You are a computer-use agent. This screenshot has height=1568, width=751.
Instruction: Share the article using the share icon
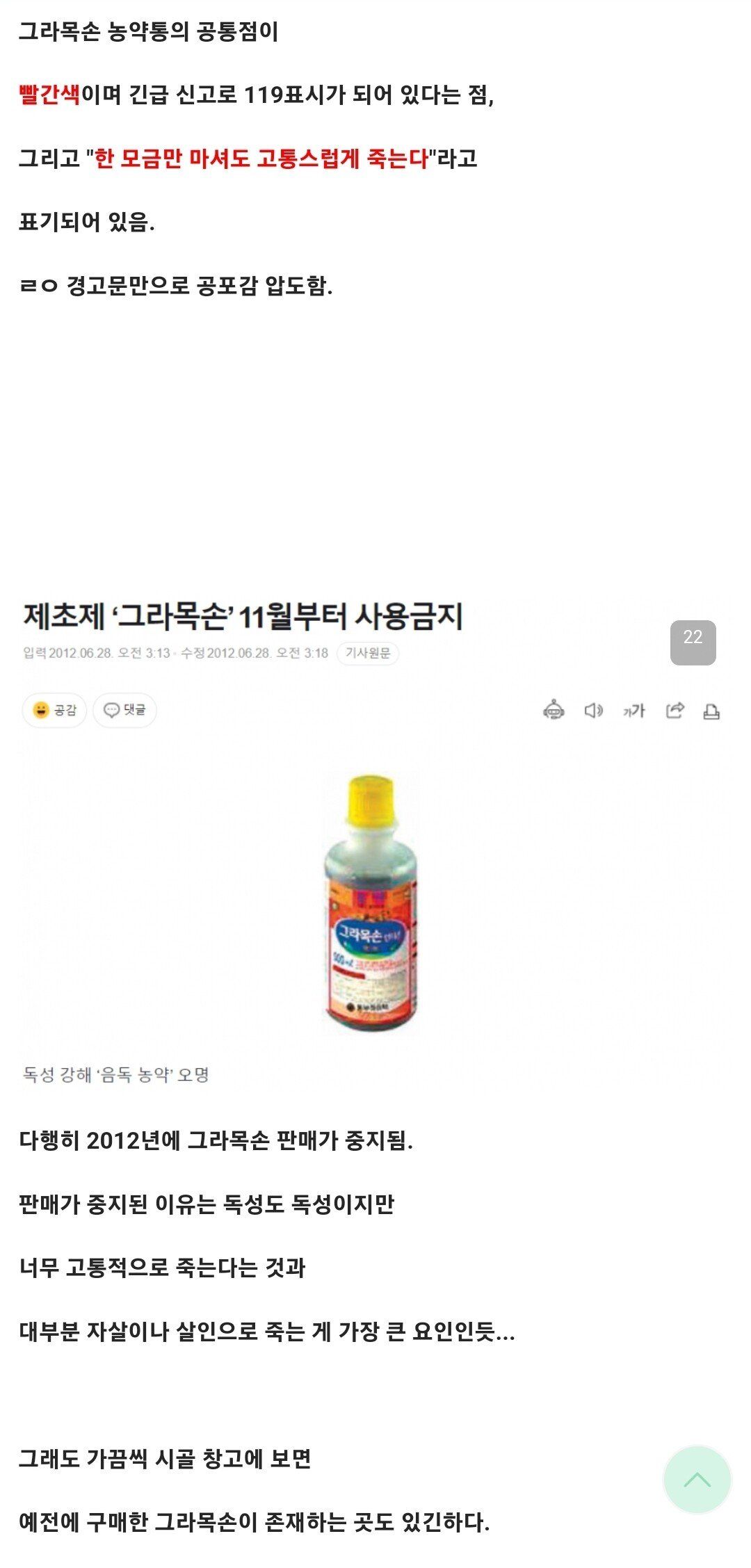pos(677,709)
